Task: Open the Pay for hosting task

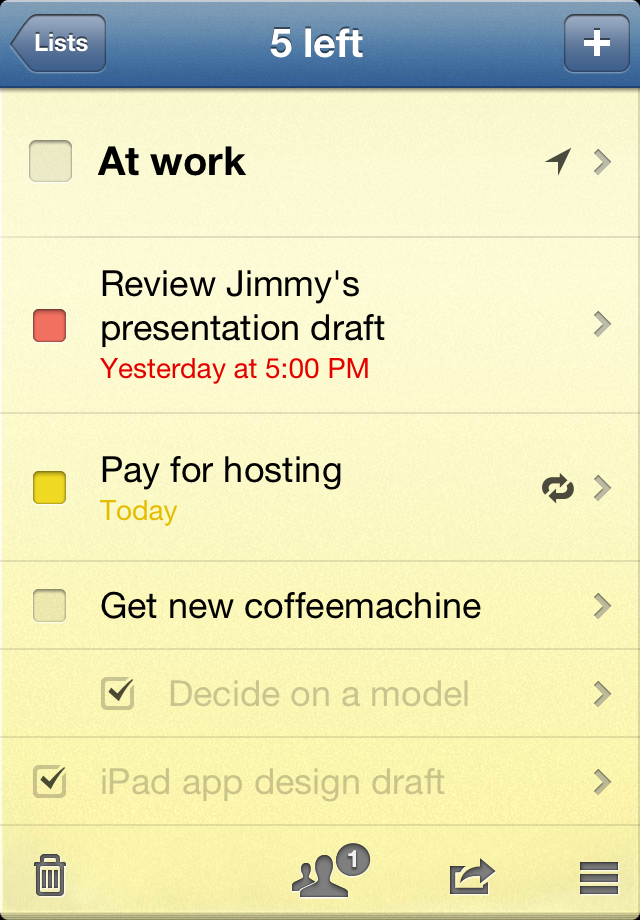Action: pos(601,487)
